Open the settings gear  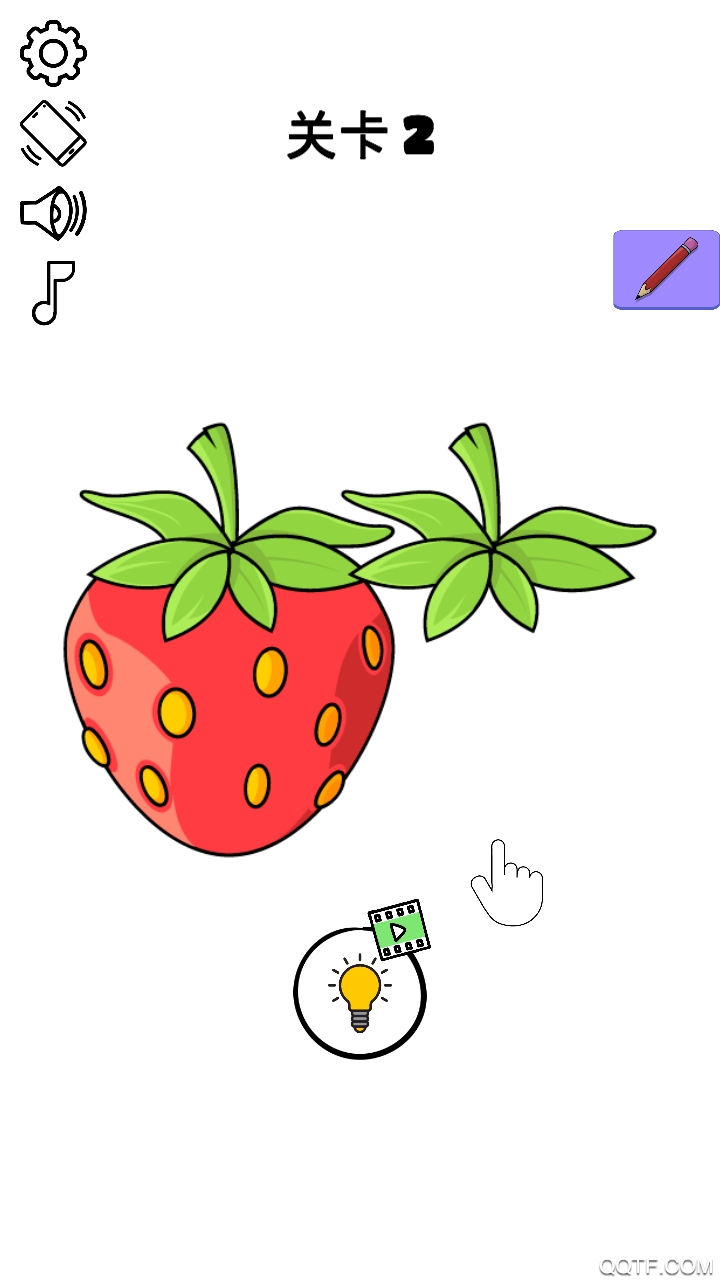point(53,53)
